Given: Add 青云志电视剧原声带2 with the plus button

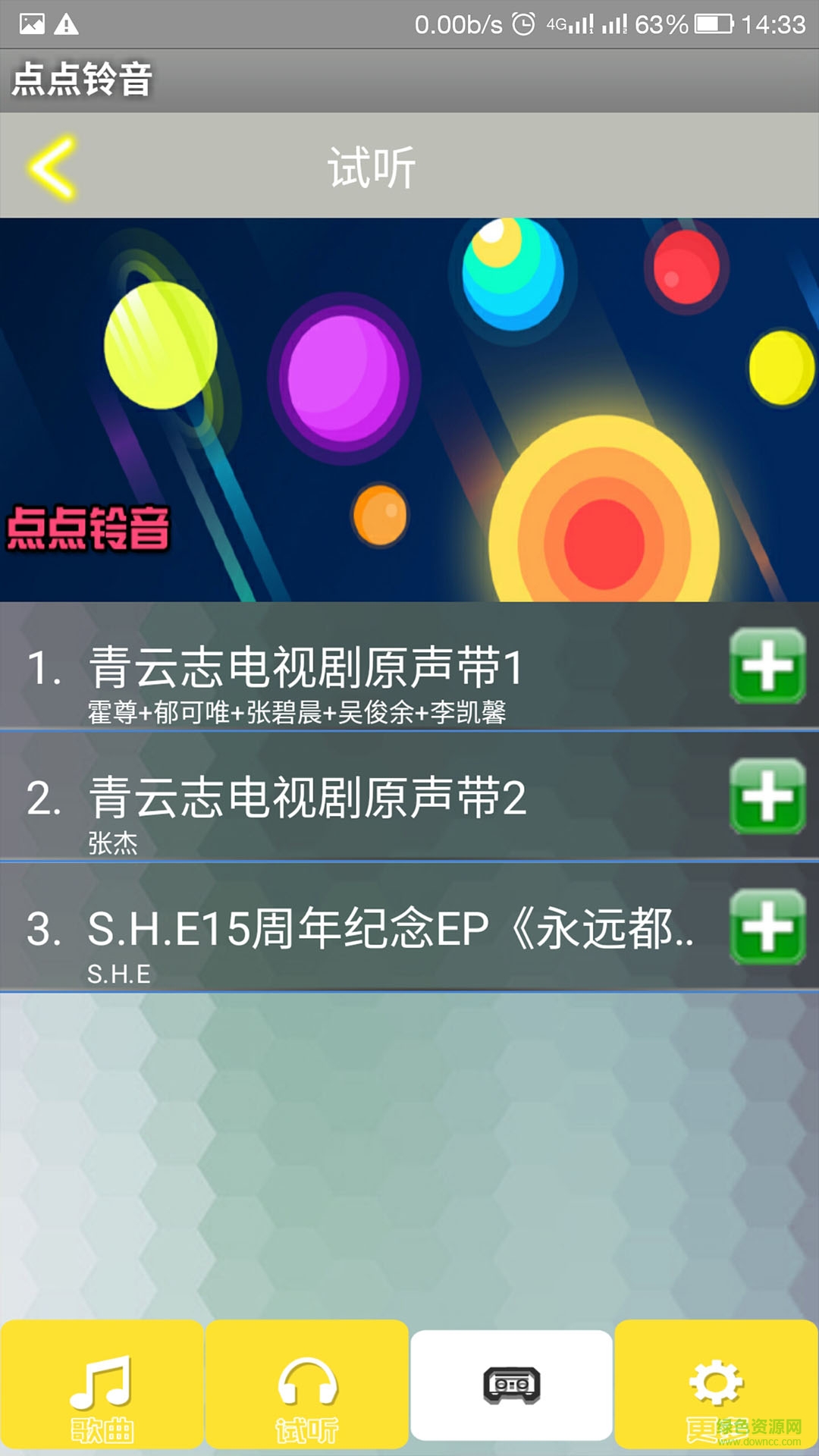Looking at the screenshot, I should [x=767, y=796].
